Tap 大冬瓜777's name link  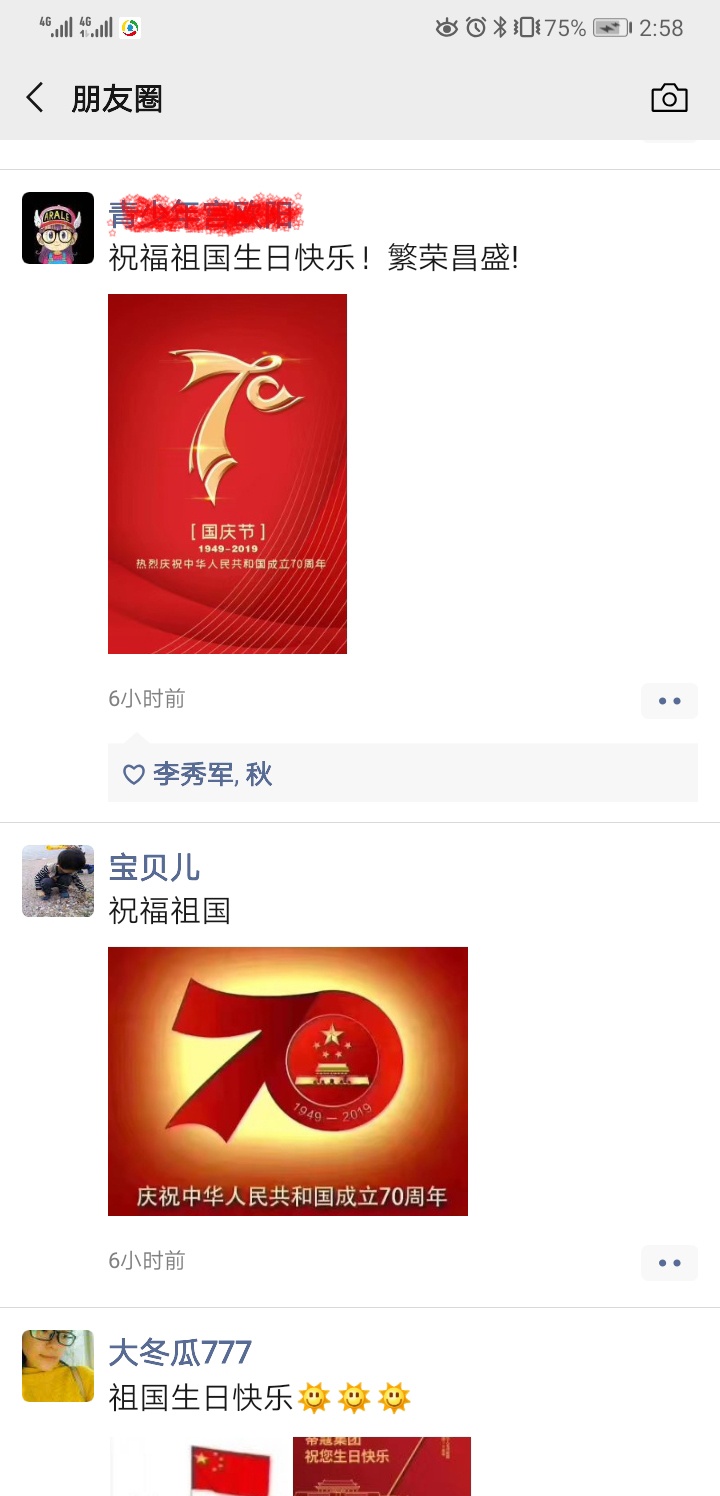tap(180, 1353)
